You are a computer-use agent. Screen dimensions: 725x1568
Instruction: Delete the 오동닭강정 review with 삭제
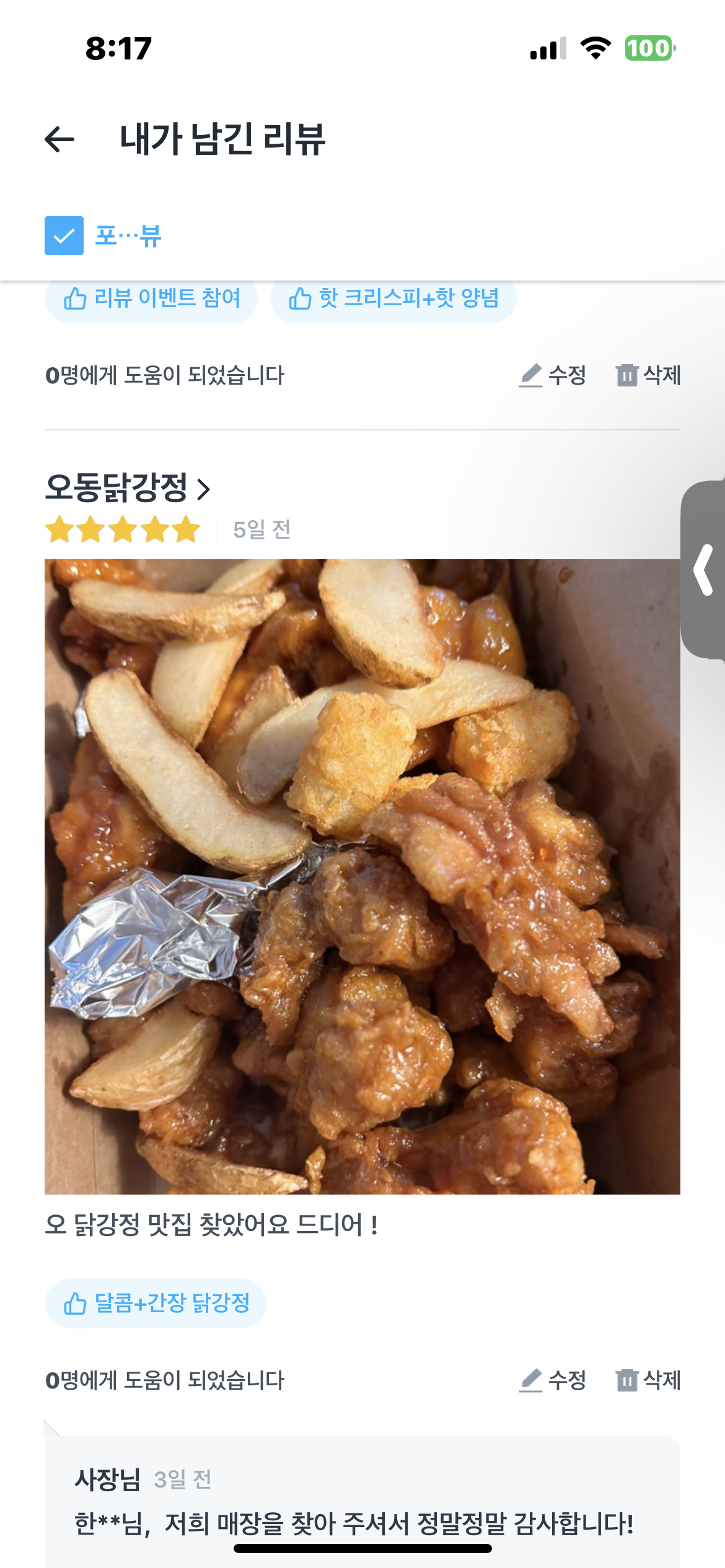(x=648, y=1380)
